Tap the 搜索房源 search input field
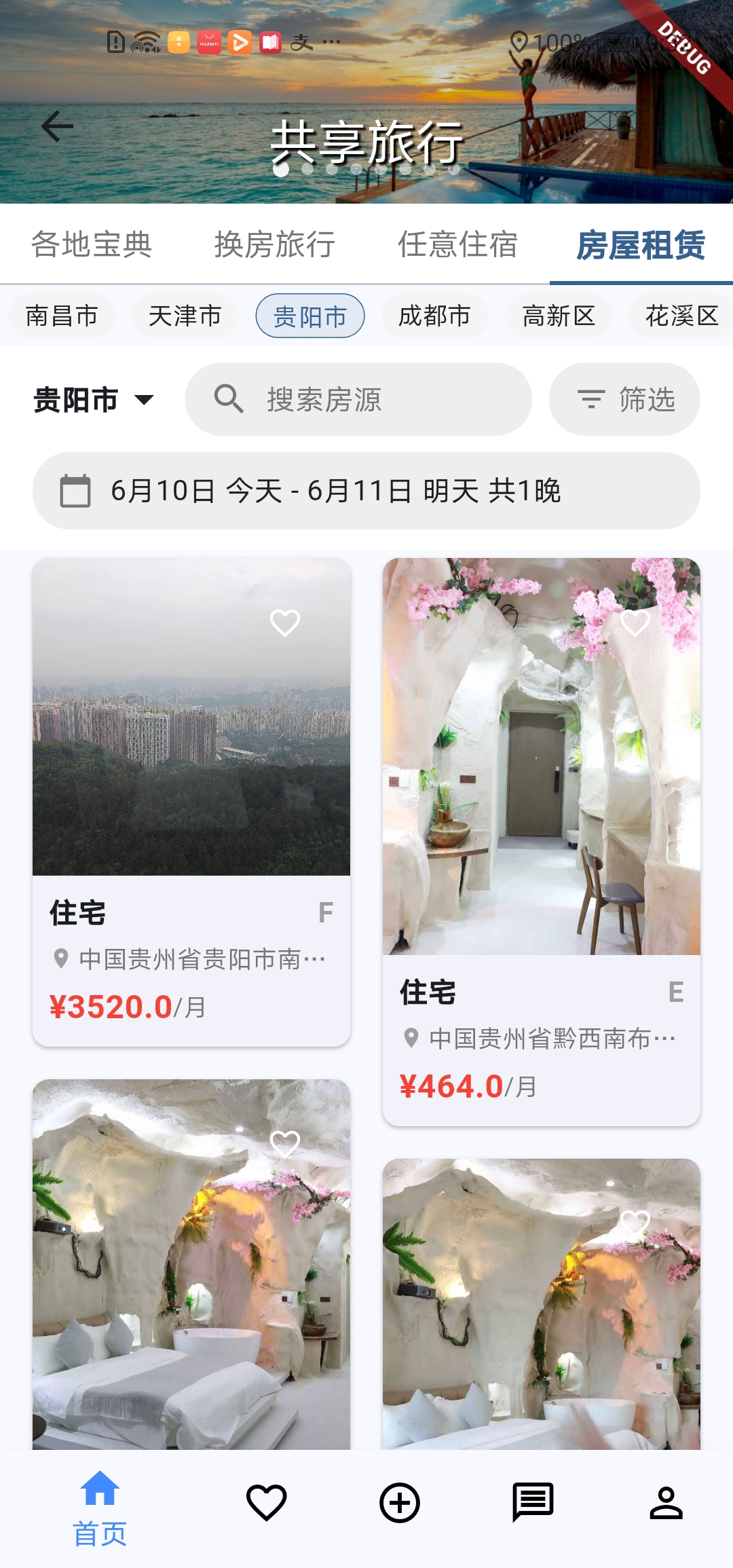 360,399
